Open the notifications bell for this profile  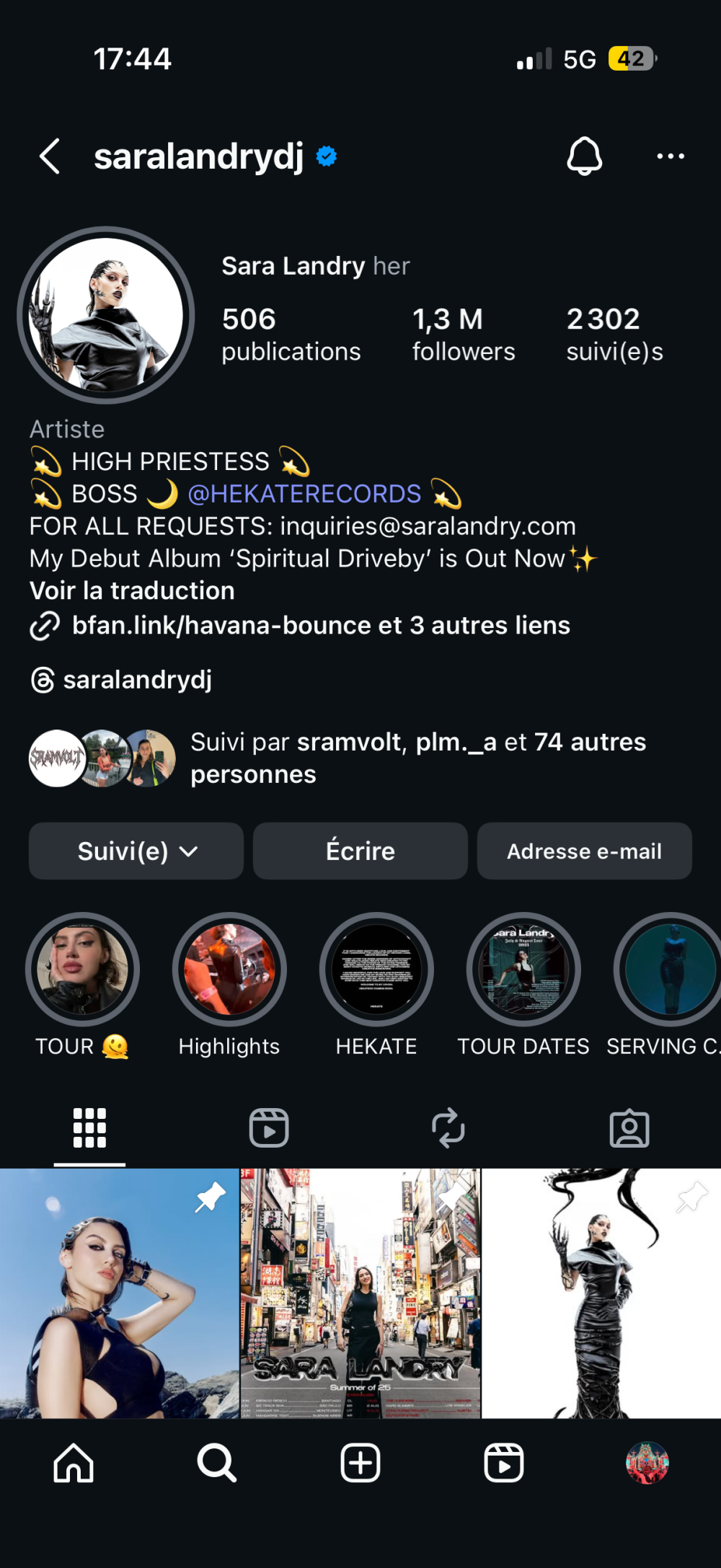[x=584, y=156]
